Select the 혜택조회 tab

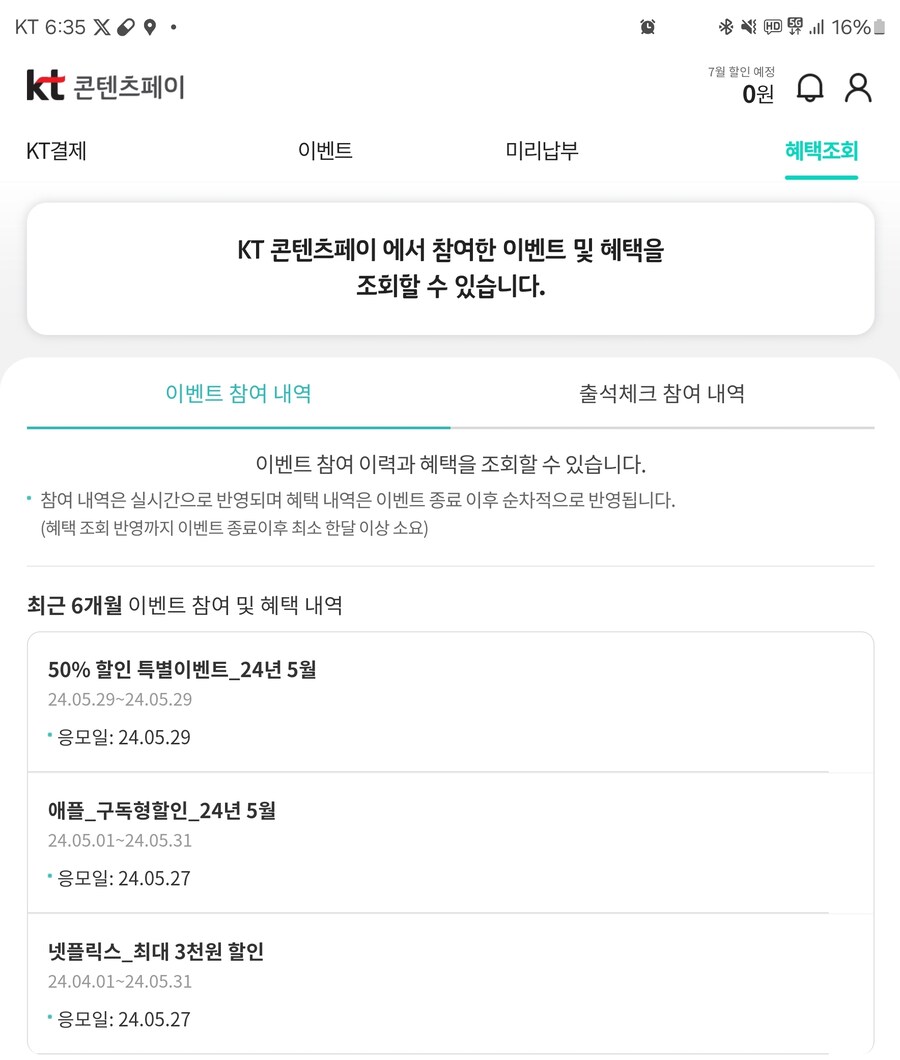click(x=820, y=150)
